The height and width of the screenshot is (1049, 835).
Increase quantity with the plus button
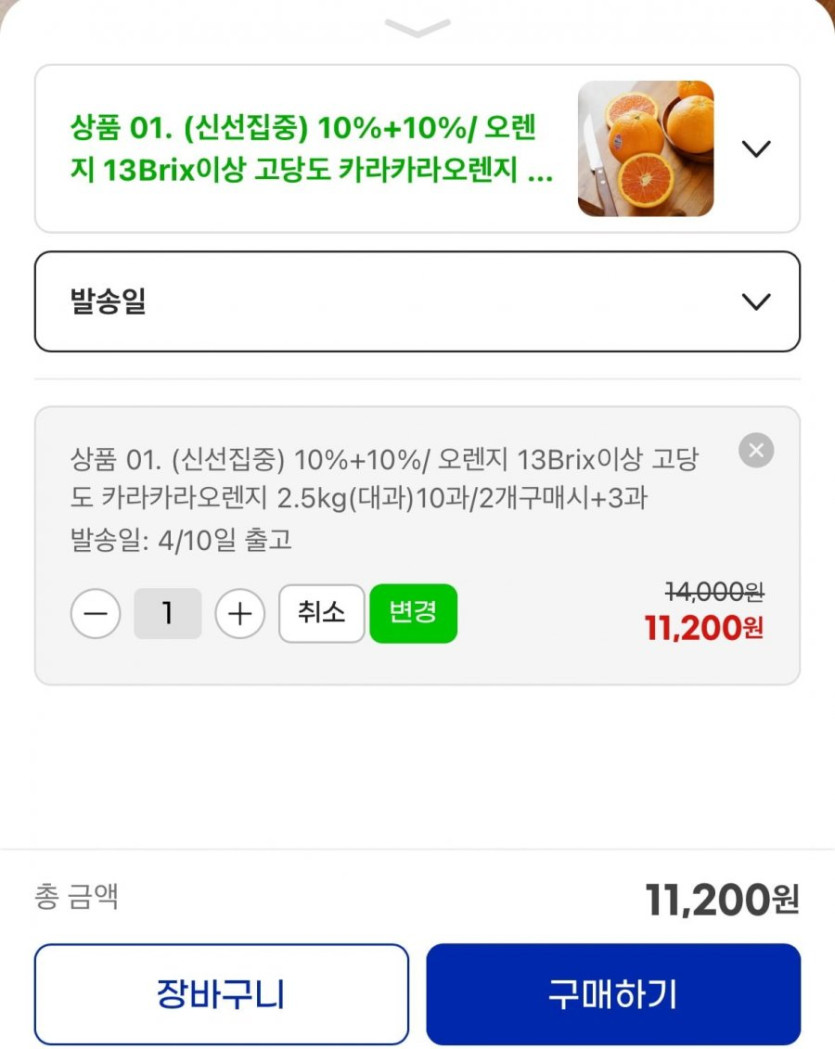[x=240, y=613]
